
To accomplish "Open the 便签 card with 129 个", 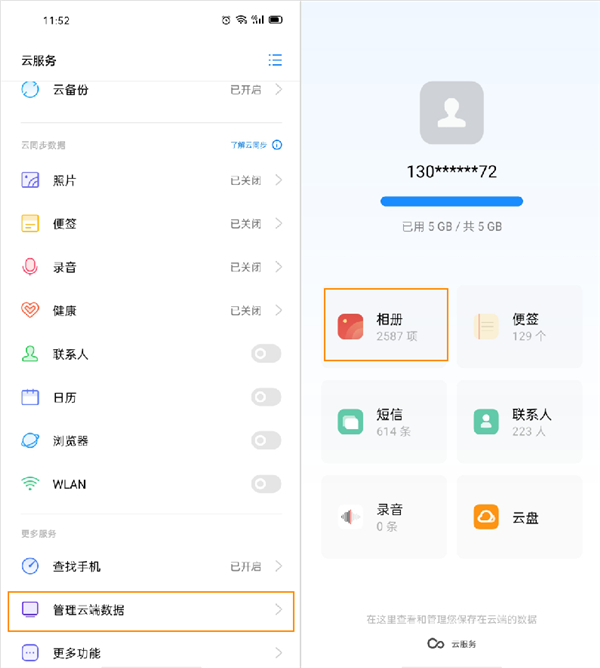I will [519, 326].
